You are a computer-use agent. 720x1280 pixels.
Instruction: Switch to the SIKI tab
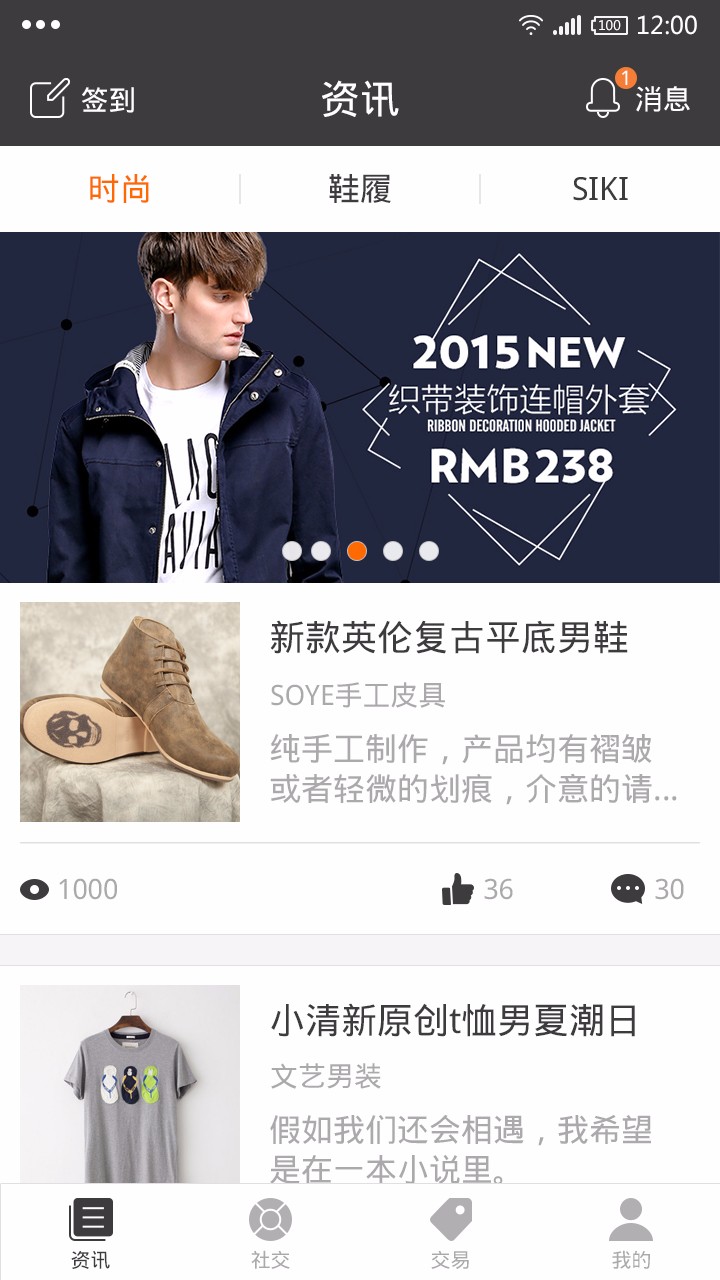[600, 189]
